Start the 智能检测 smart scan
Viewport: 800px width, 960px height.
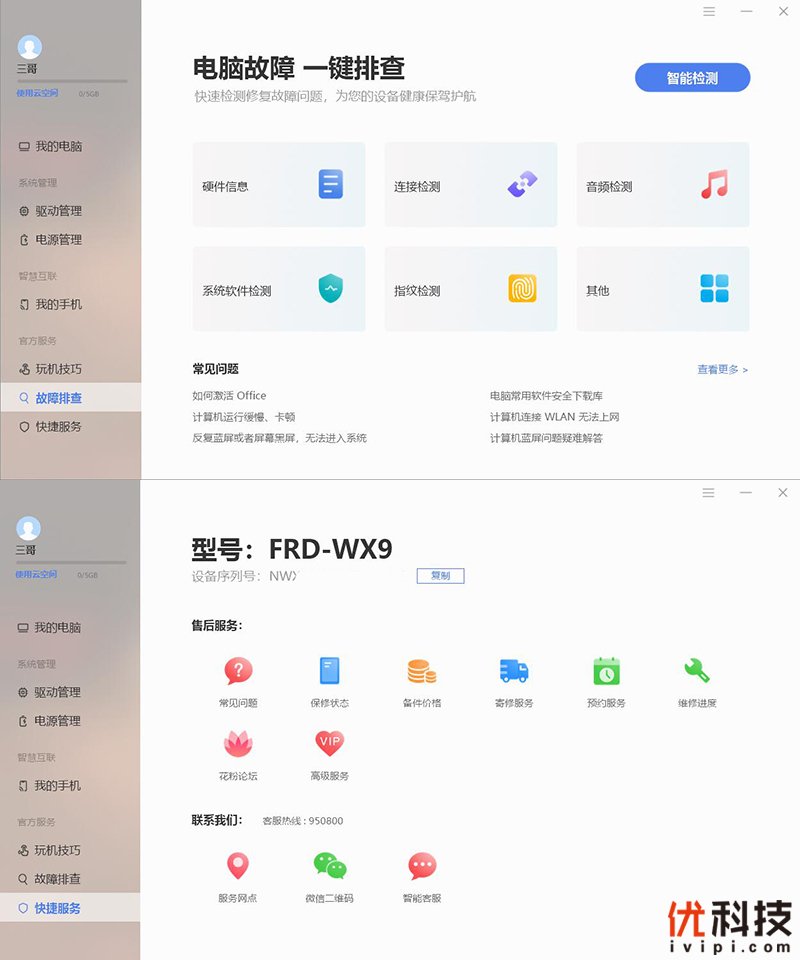click(x=692, y=77)
